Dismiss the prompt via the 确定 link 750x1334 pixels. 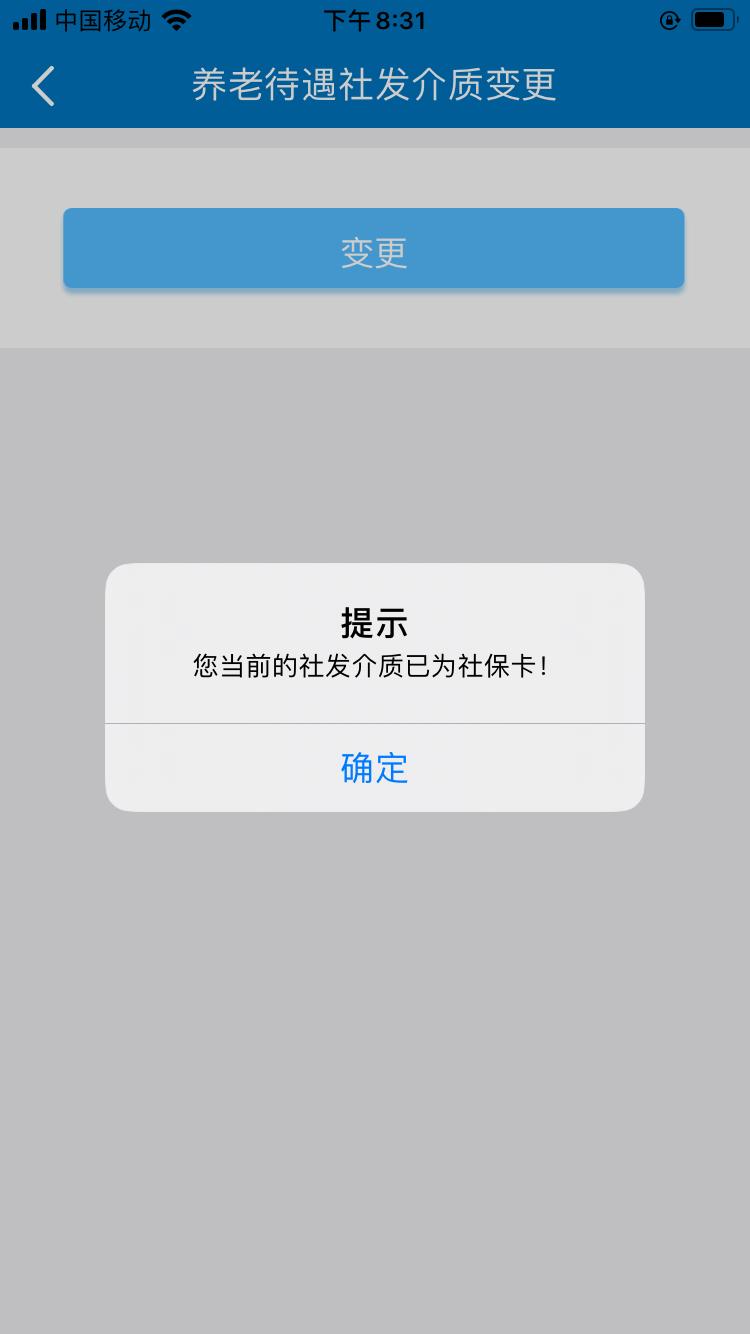[375, 768]
